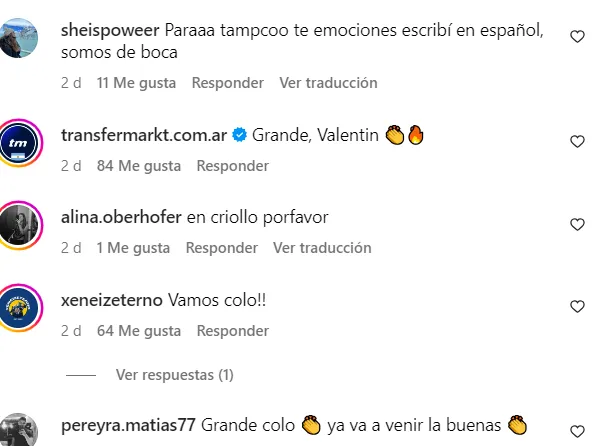View translation of sheispoweer's comment

point(328,83)
